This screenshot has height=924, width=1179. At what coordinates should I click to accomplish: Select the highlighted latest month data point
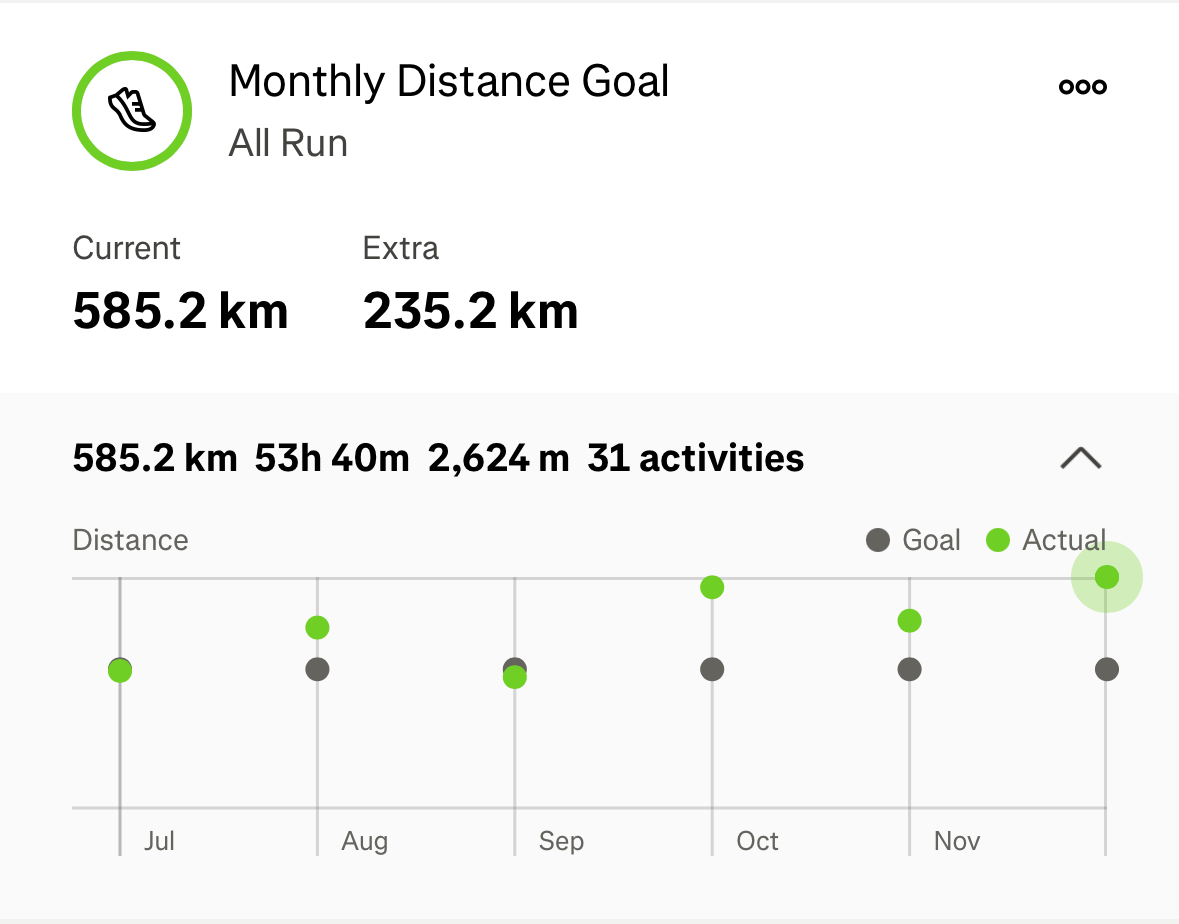1106,577
